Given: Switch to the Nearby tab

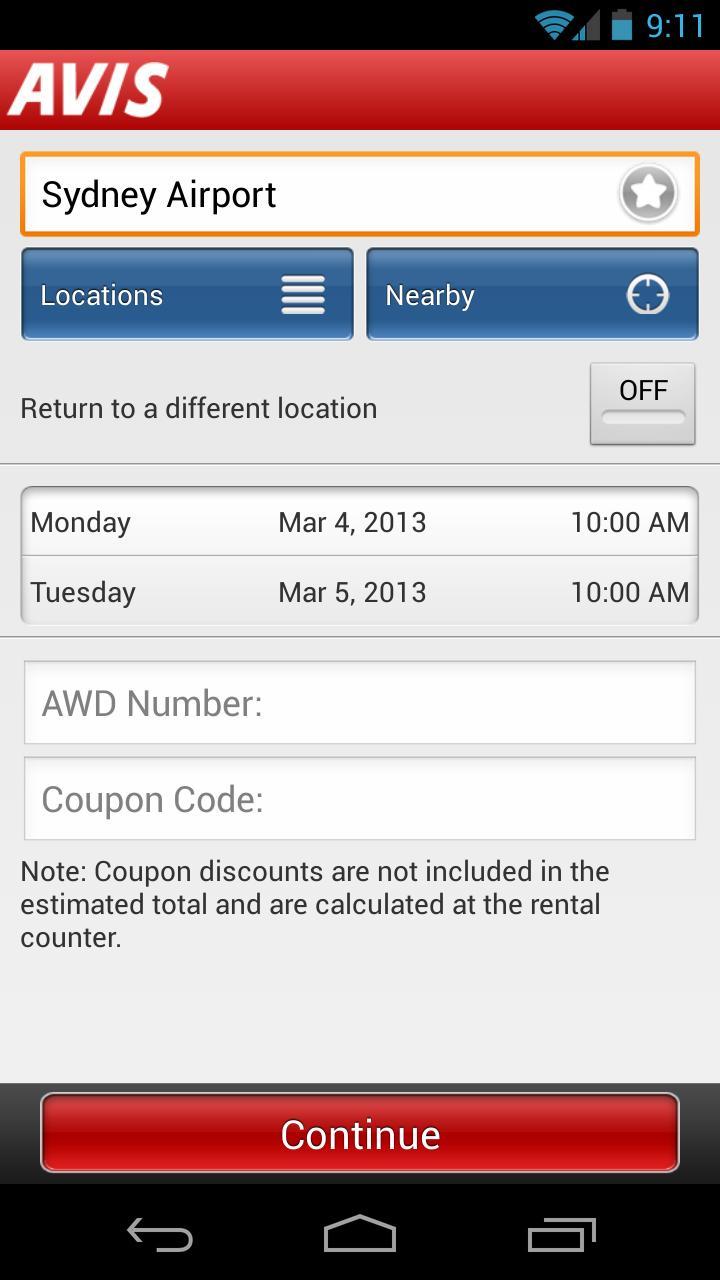Looking at the screenshot, I should point(531,294).
